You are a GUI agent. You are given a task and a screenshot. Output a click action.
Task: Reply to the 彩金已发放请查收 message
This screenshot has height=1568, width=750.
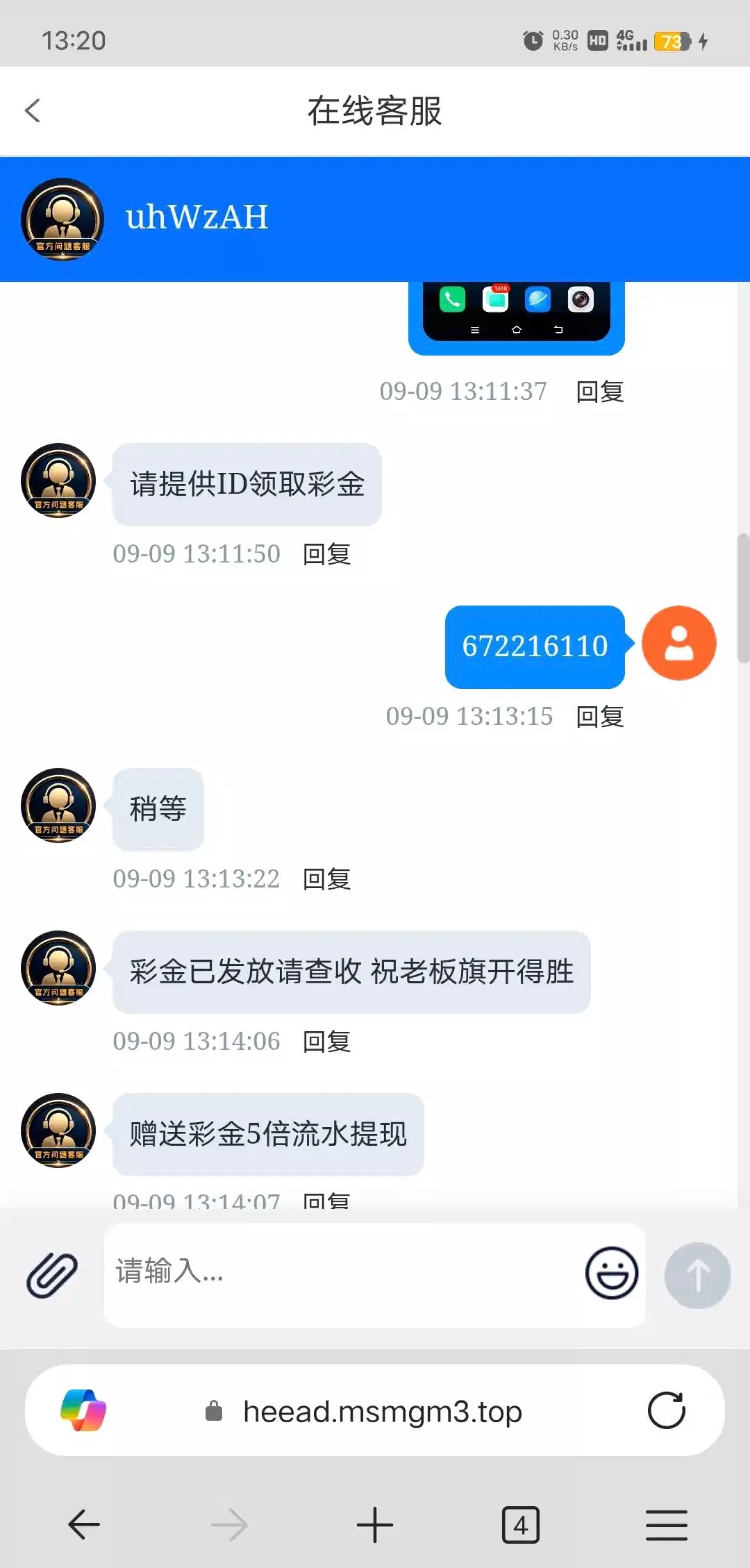[326, 1042]
